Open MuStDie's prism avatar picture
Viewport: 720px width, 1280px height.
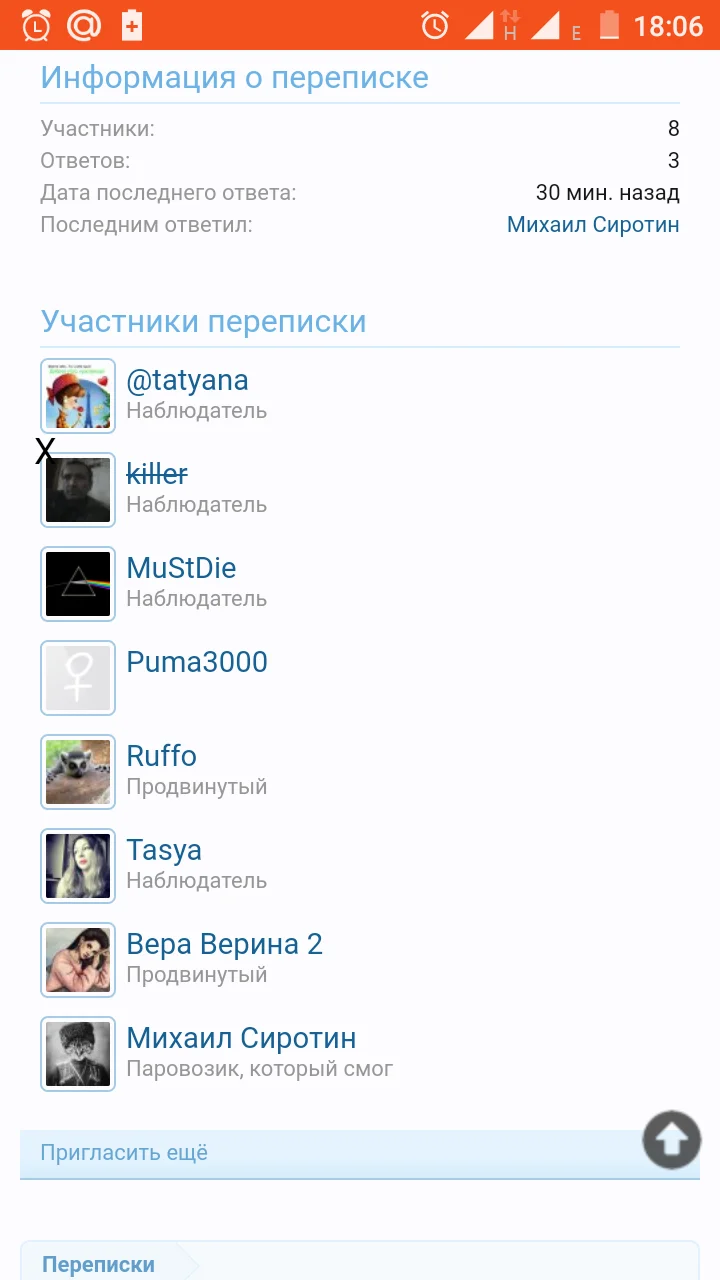click(x=78, y=584)
